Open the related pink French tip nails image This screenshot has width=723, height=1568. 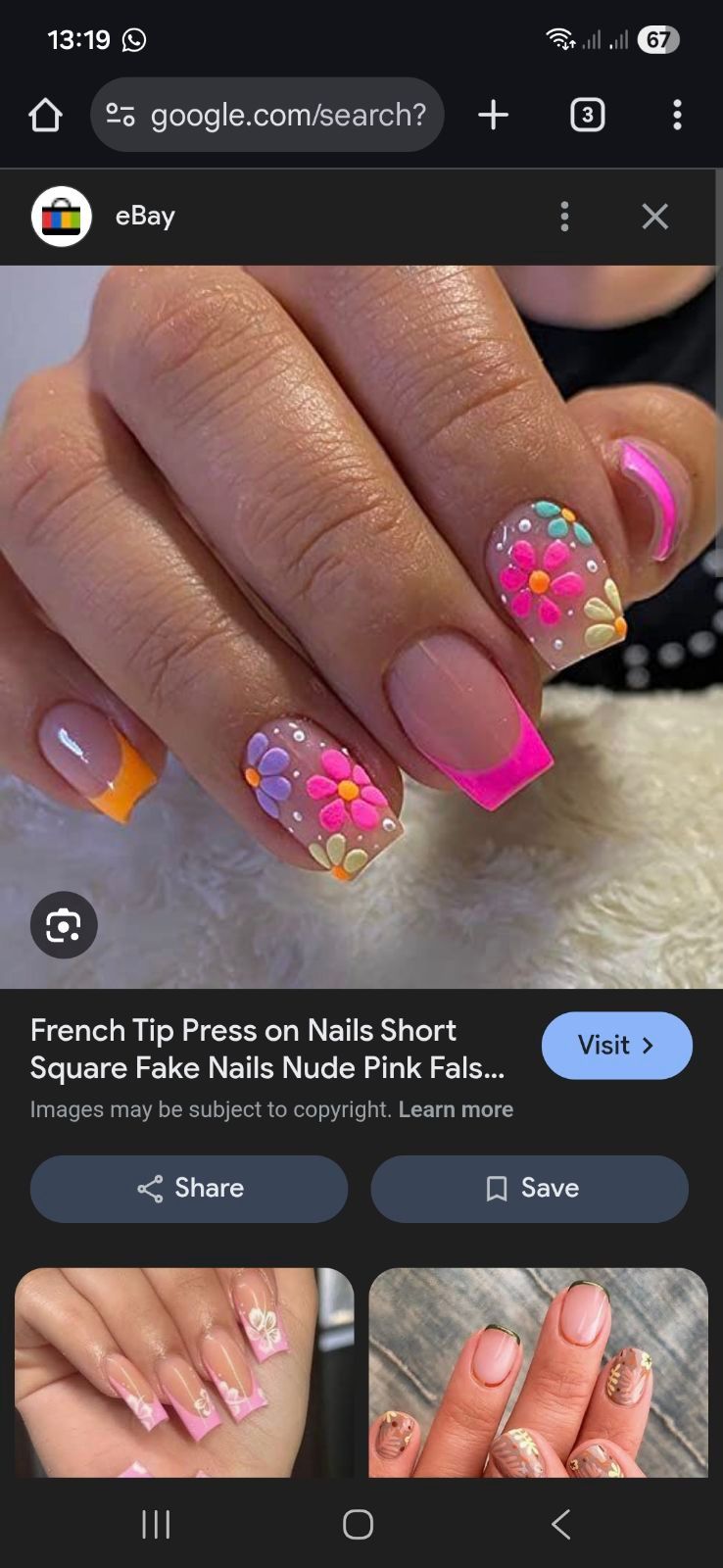tap(184, 1372)
